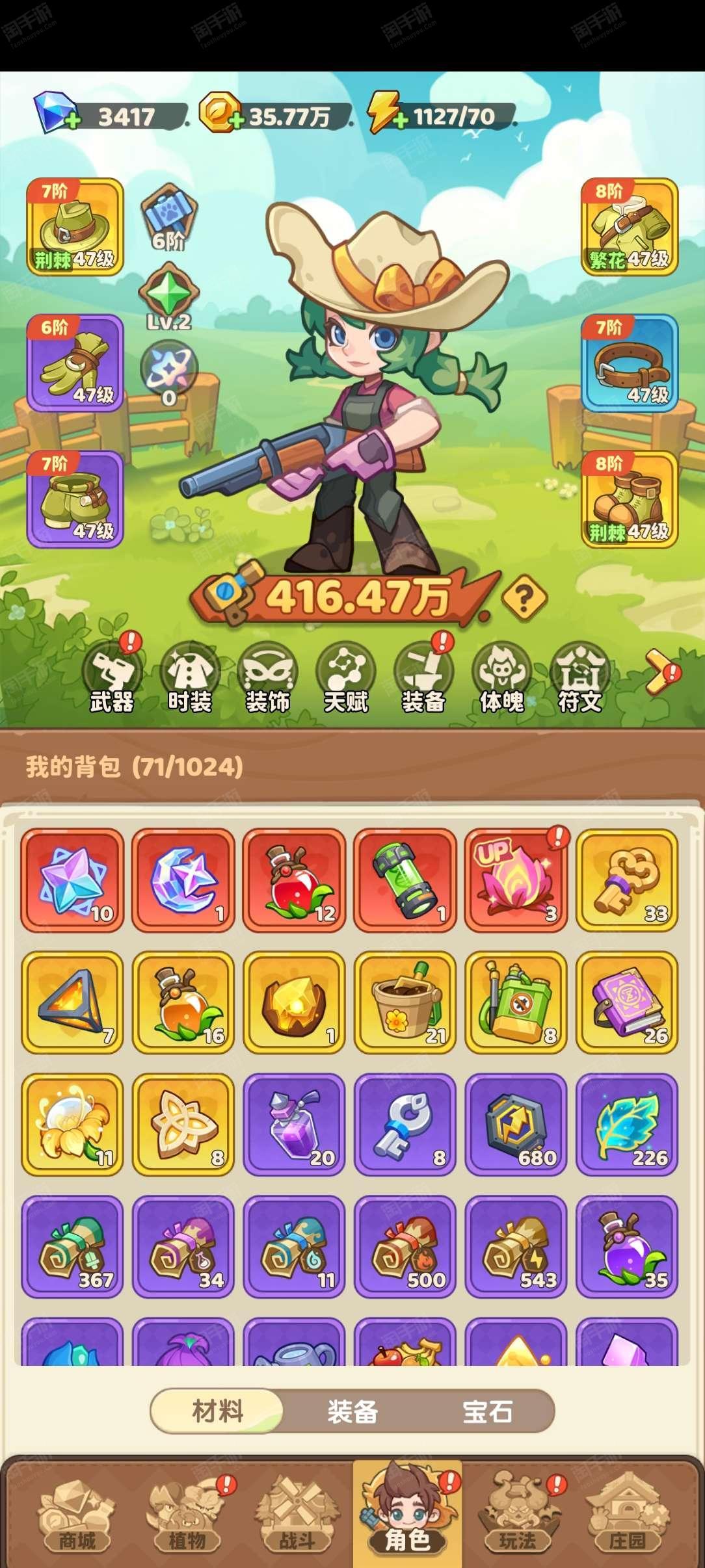Screen dimensions: 705x1568
Task: Switch backpack to the 宝石 tab
Action: (x=487, y=1411)
